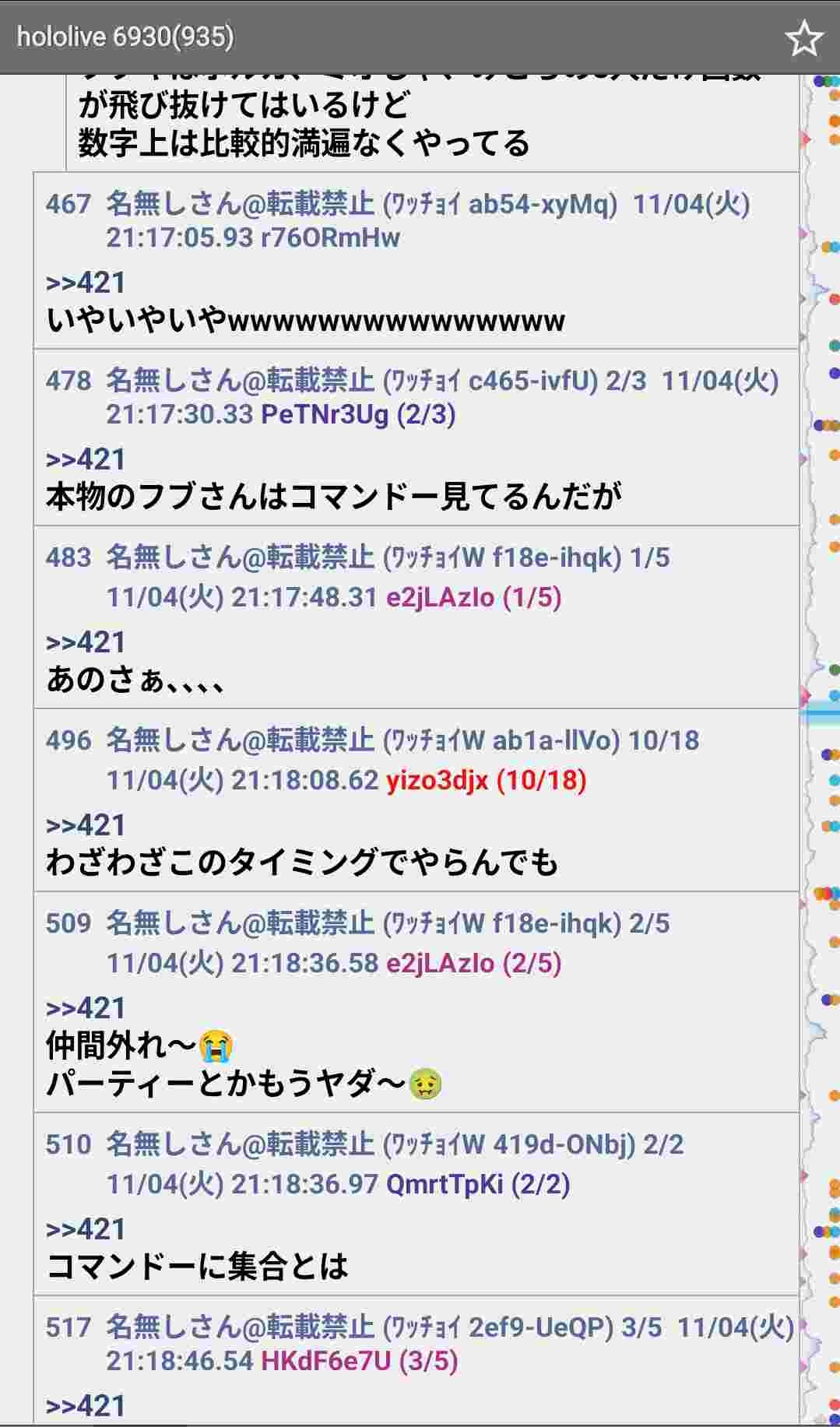
Task: Open >>421 anchor link in post 509
Action: pos(86,1008)
